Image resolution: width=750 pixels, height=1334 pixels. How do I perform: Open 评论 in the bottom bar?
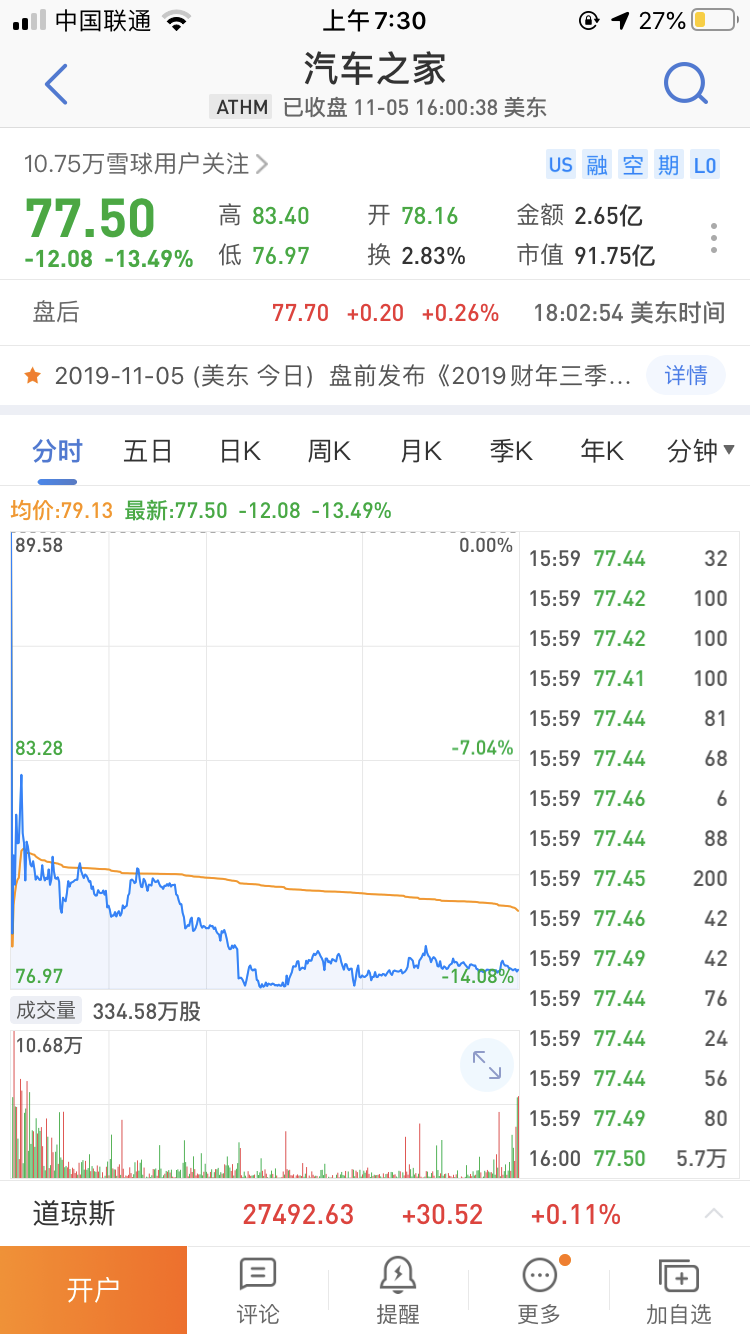coord(258,1290)
